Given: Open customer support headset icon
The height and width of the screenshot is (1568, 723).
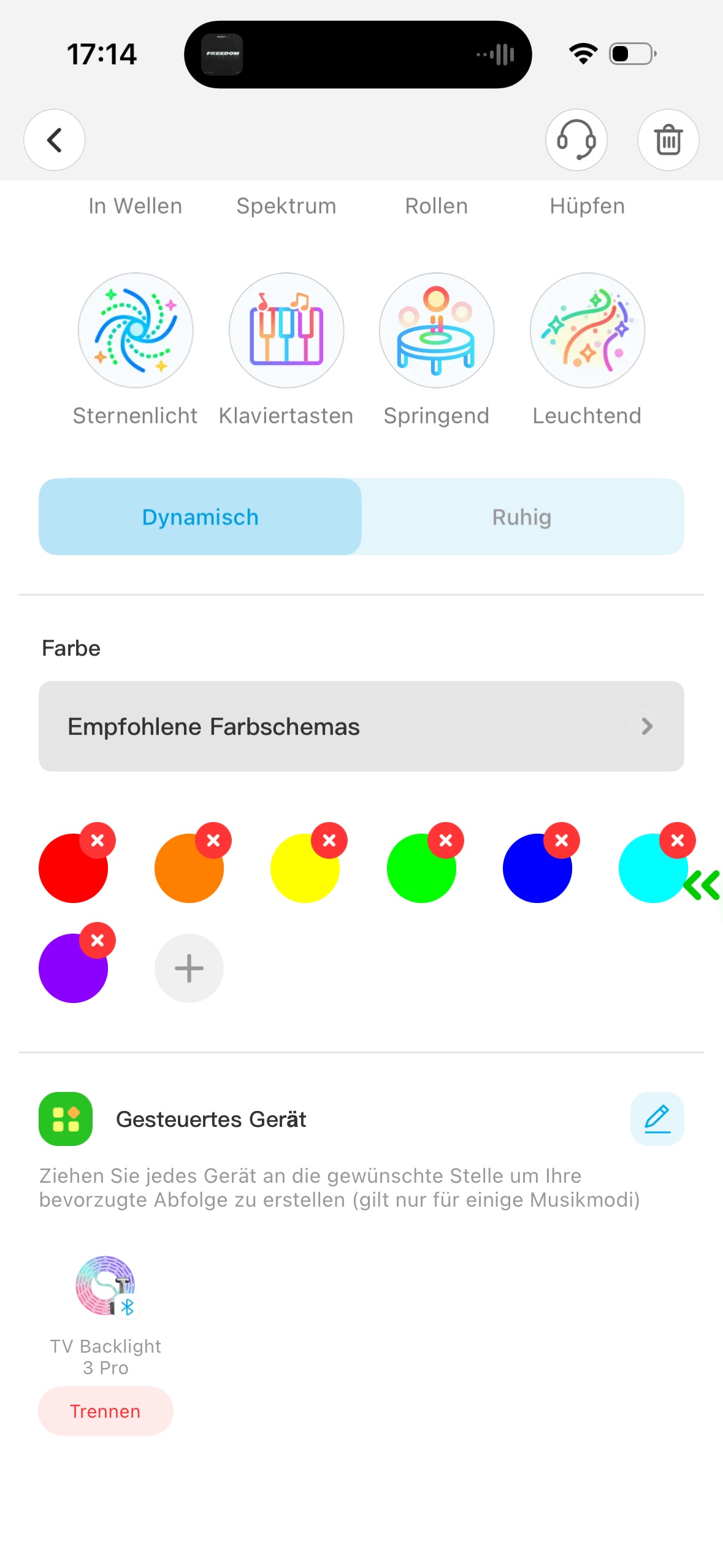Looking at the screenshot, I should pyautogui.click(x=576, y=140).
